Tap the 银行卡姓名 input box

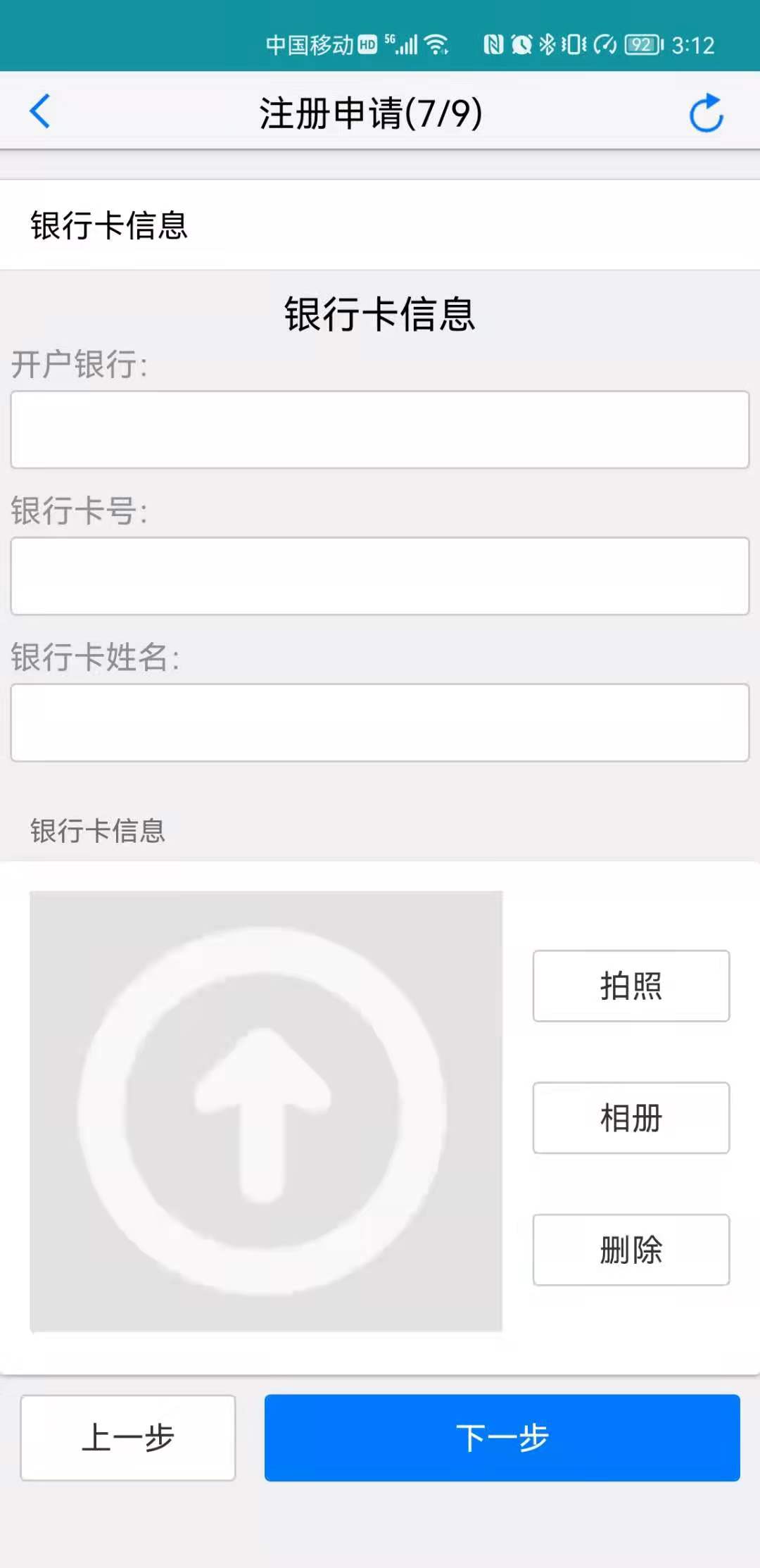pyautogui.click(x=380, y=722)
